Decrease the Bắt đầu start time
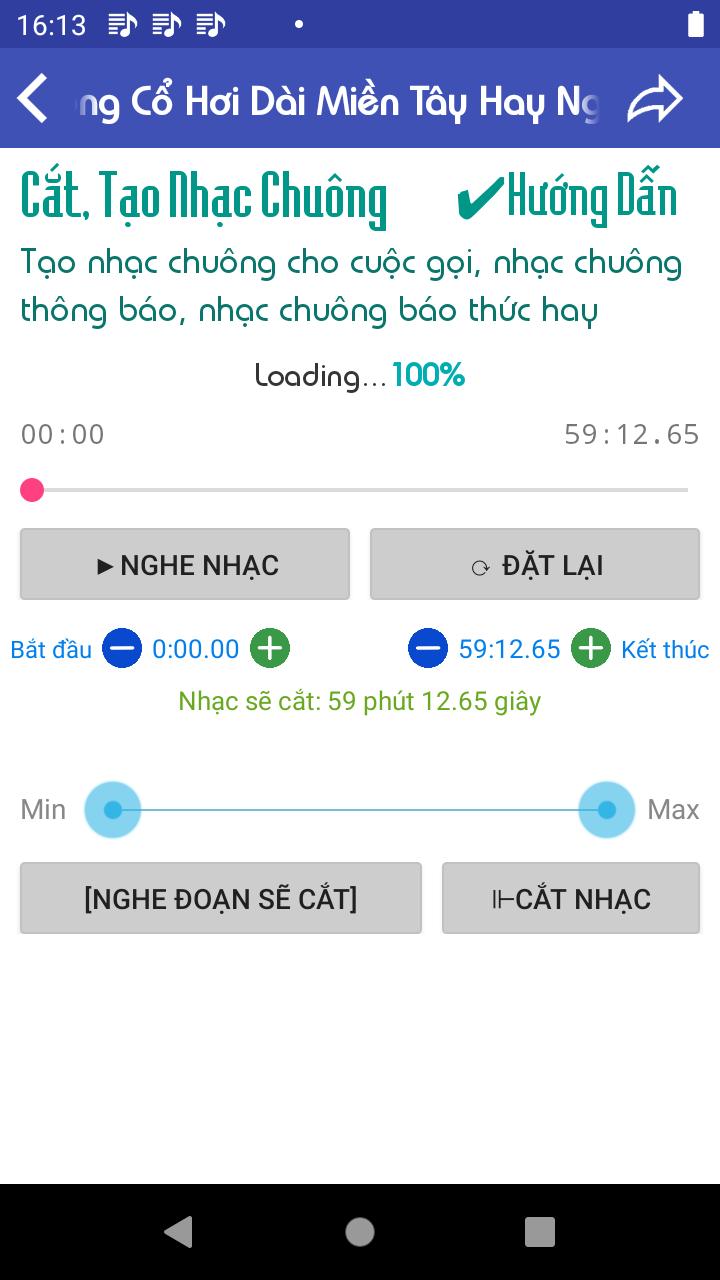 (x=122, y=649)
